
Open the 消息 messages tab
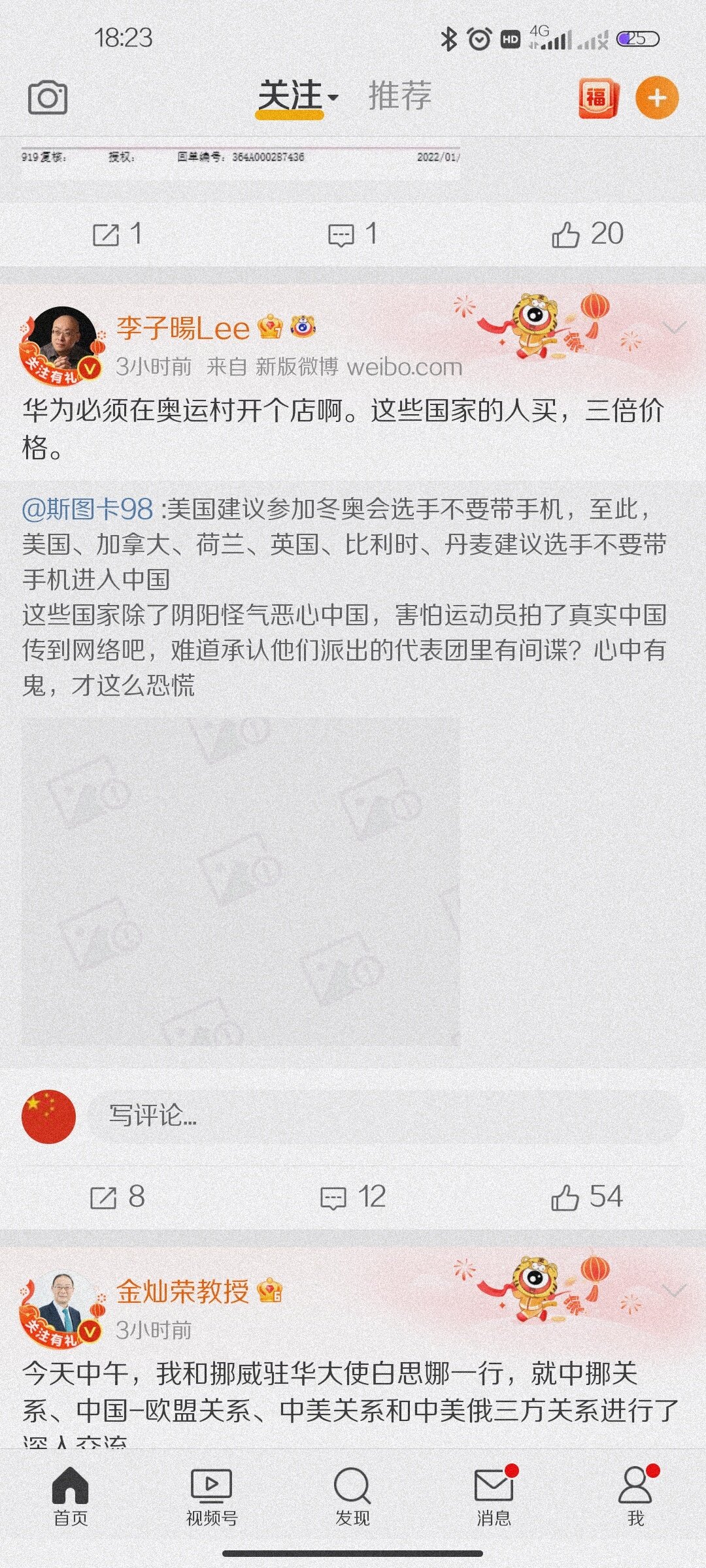click(x=494, y=1495)
